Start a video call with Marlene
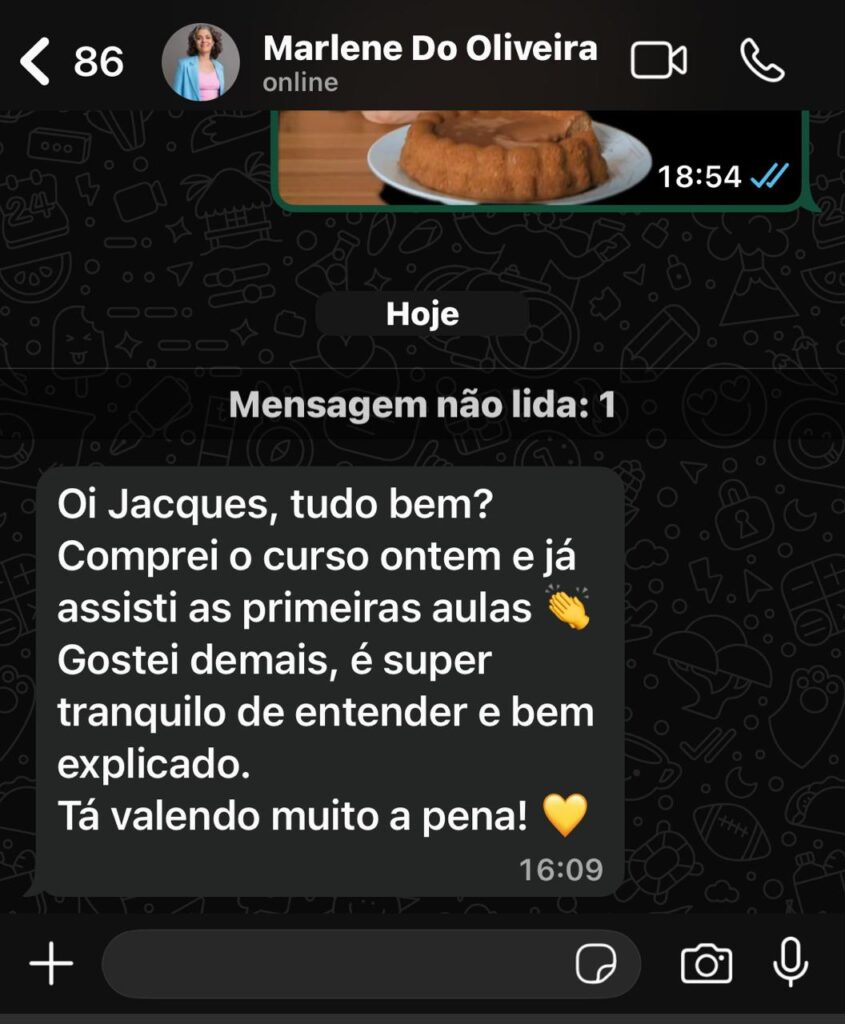 [x=659, y=61]
